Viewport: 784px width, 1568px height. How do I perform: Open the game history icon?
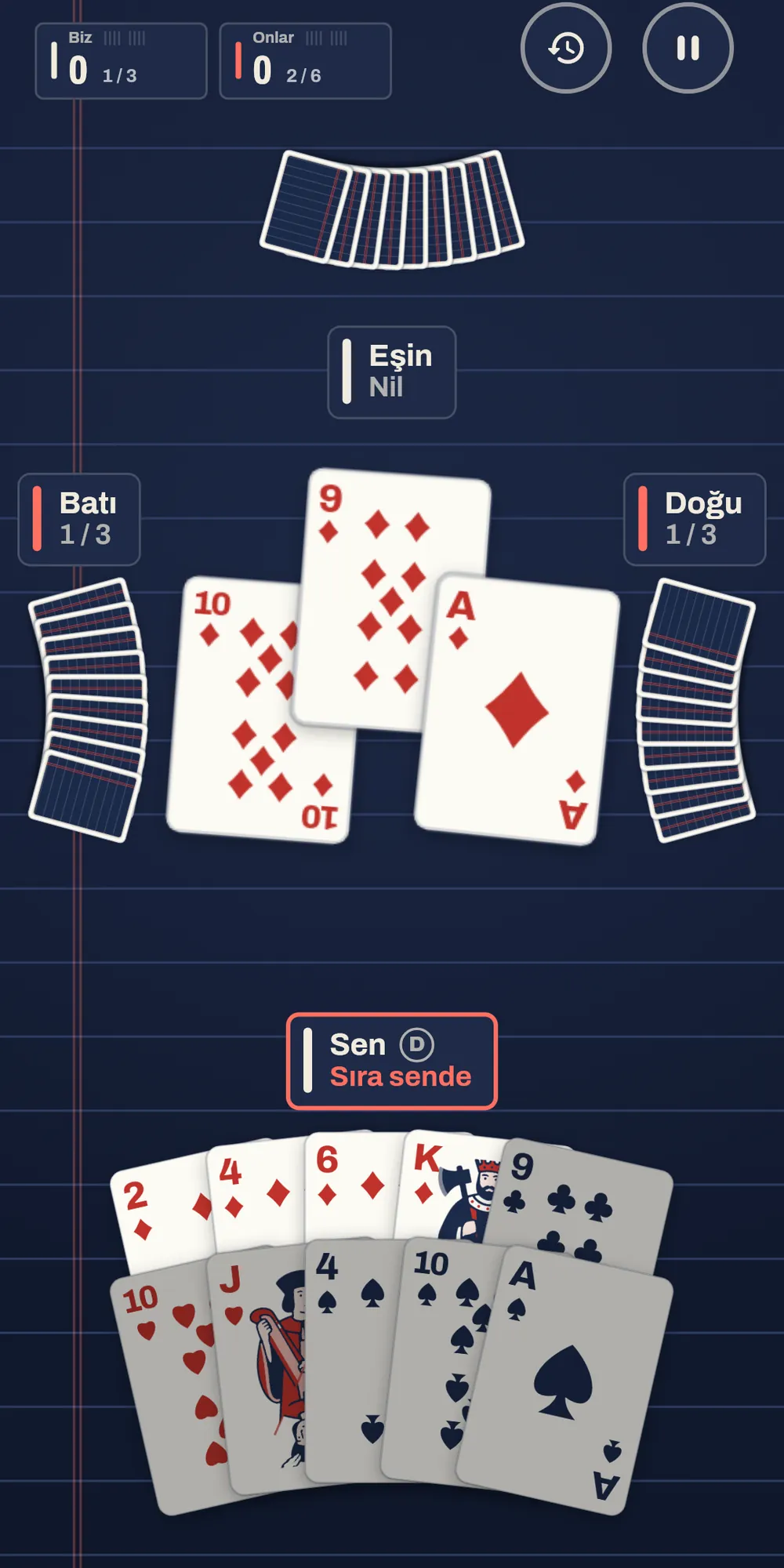(566, 48)
